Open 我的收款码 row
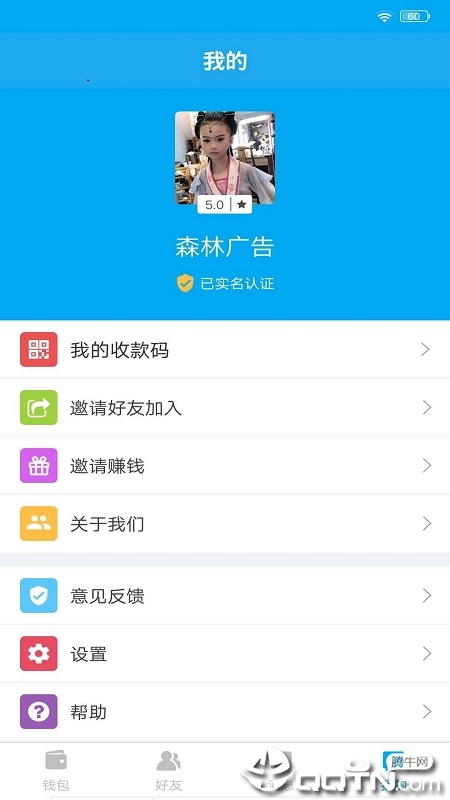This screenshot has width=450, height=800. click(225, 349)
